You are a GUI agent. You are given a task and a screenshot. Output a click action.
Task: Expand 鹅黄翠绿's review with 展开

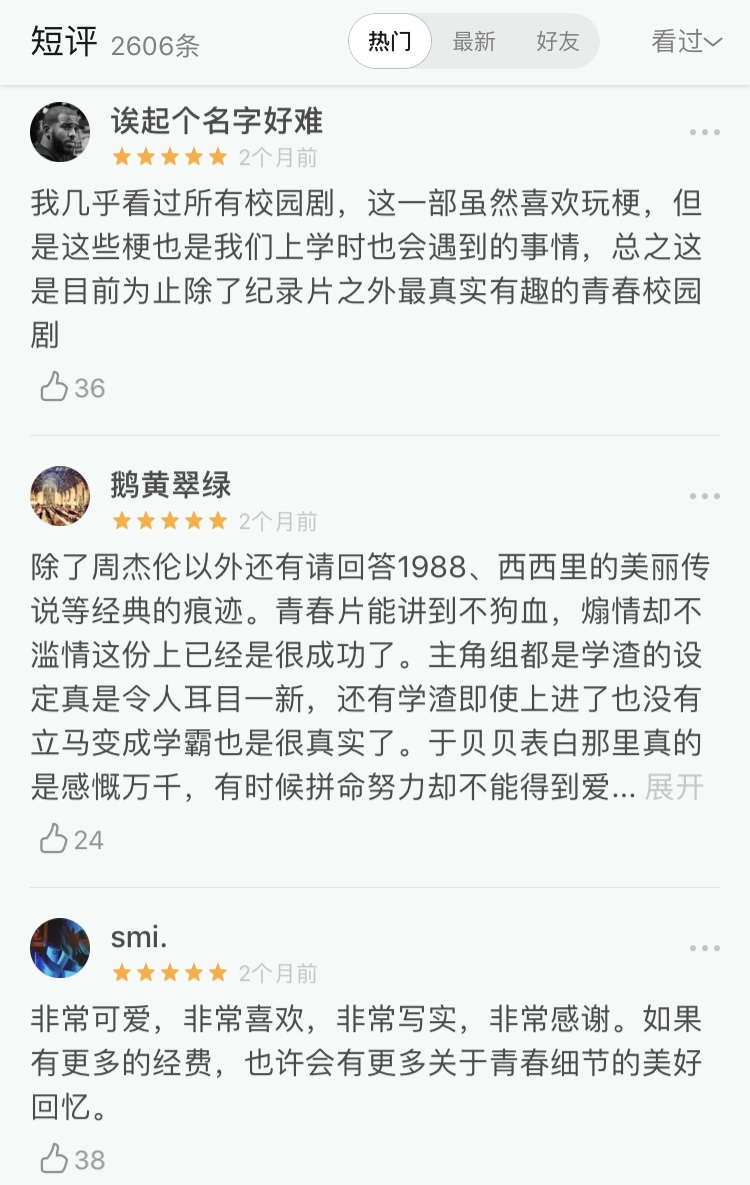[674, 787]
